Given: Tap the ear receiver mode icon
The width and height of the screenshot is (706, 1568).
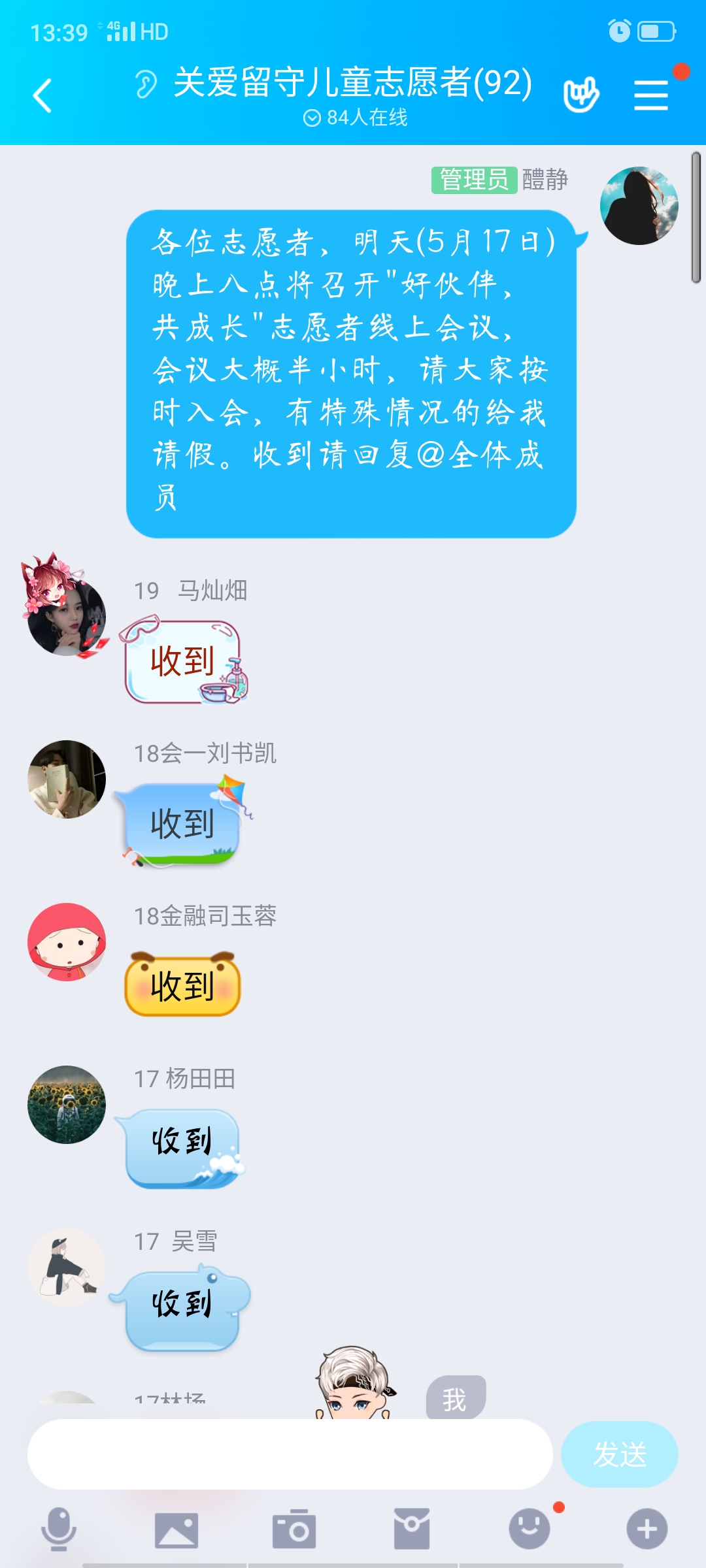Looking at the screenshot, I should [x=145, y=84].
